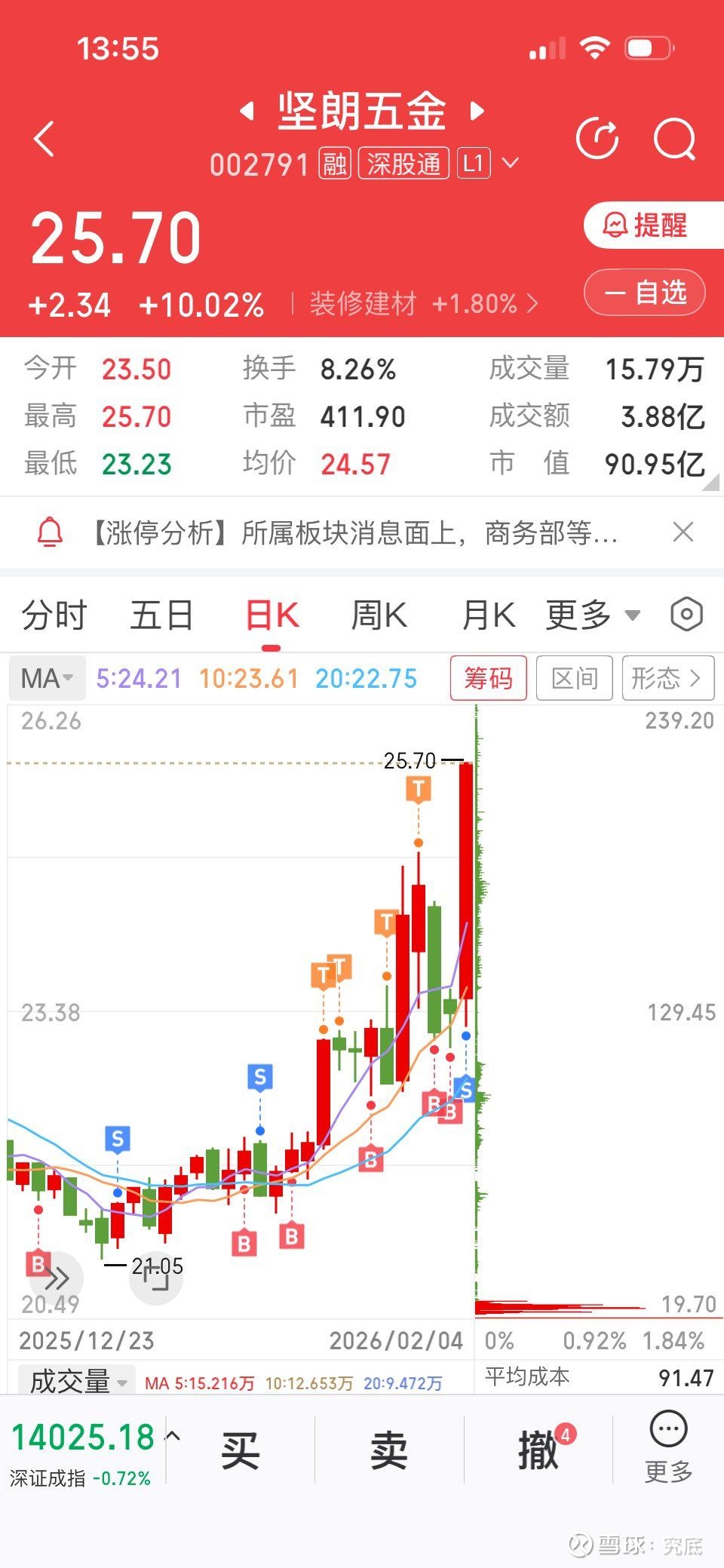Screen dimensions: 724x1568
Task: Expand the 形态 pattern panel
Action: pyautogui.click(x=667, y=678)
